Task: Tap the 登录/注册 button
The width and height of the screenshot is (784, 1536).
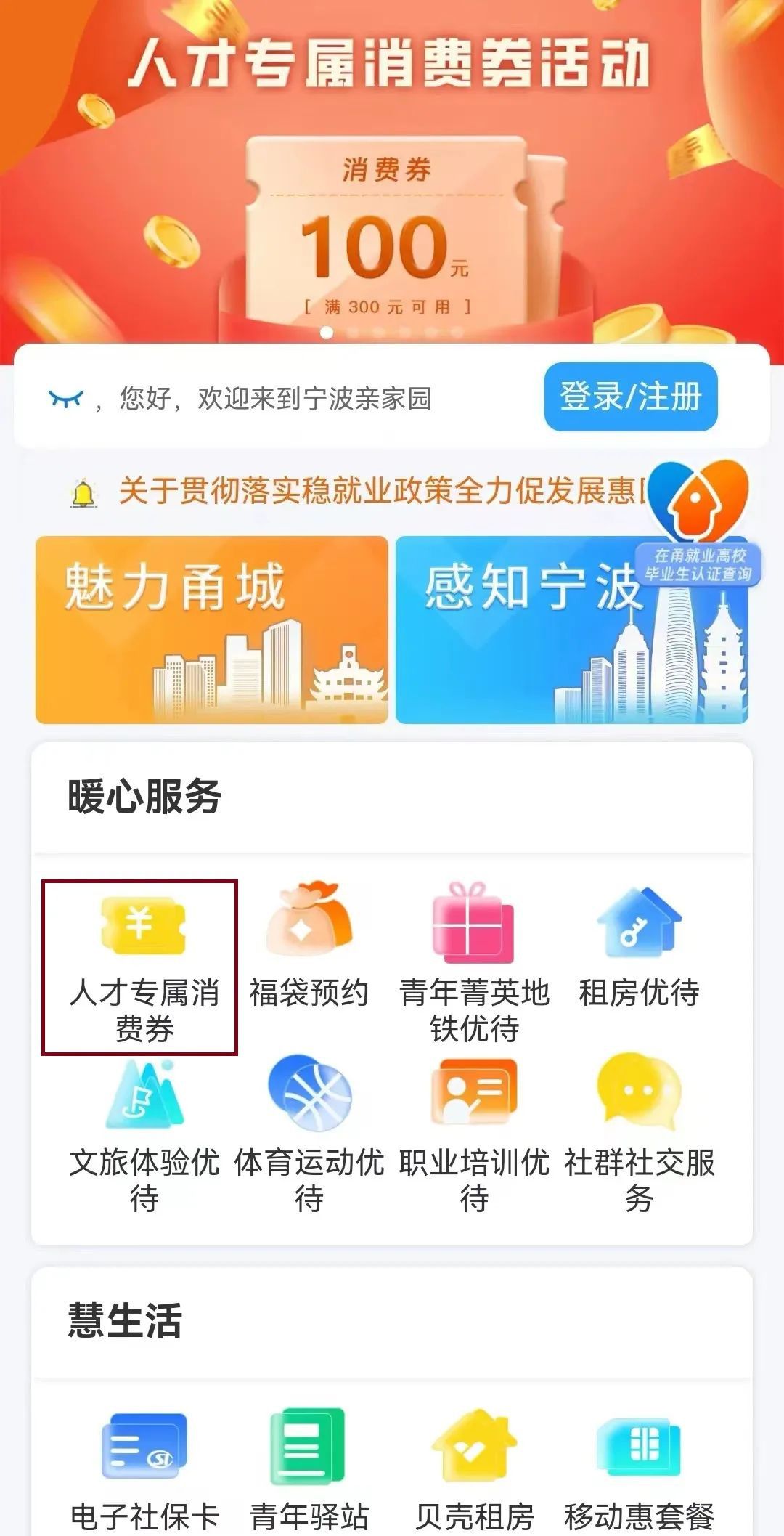Action: click(630, 397)
